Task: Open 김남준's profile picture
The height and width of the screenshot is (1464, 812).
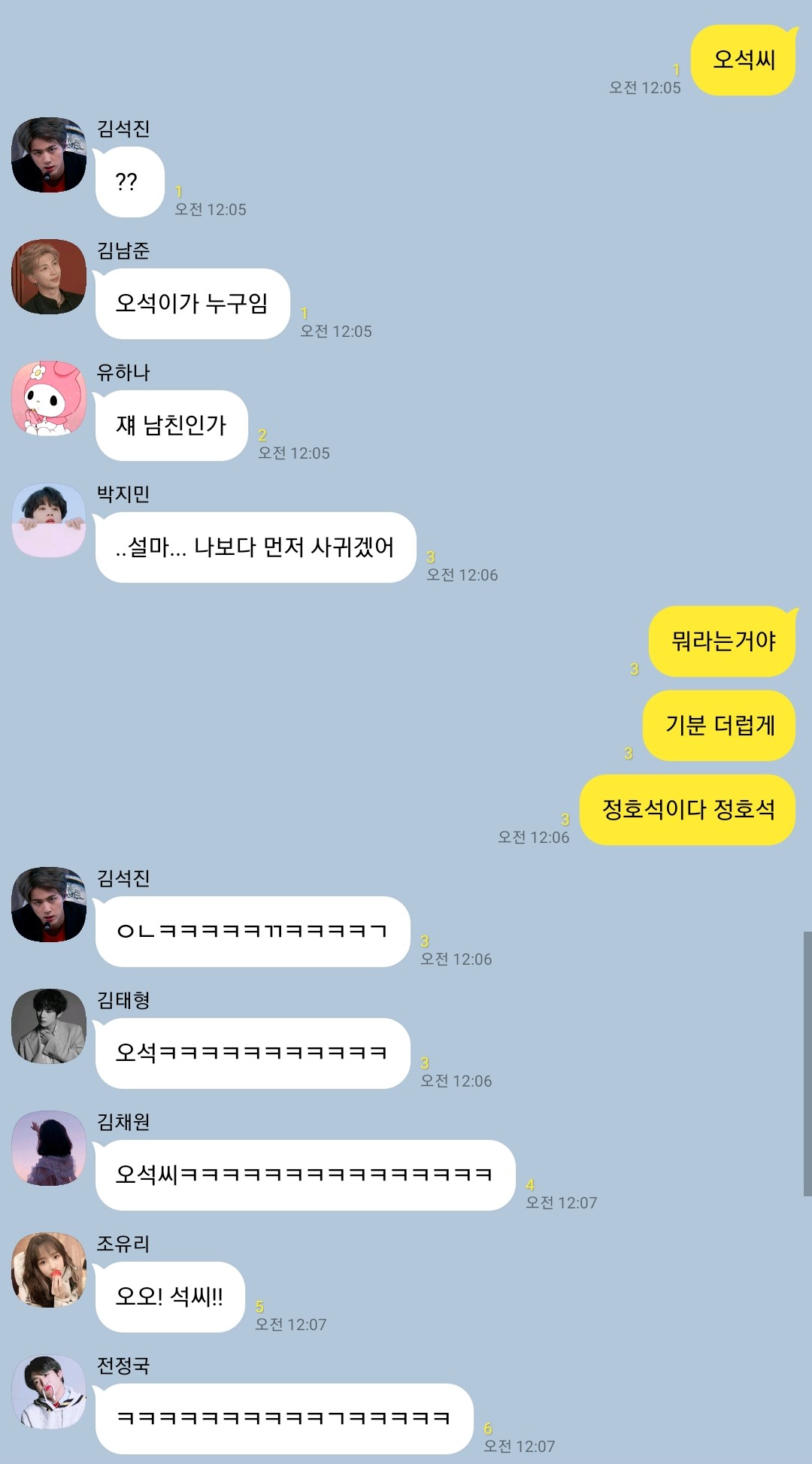Action: coord(49,277)
